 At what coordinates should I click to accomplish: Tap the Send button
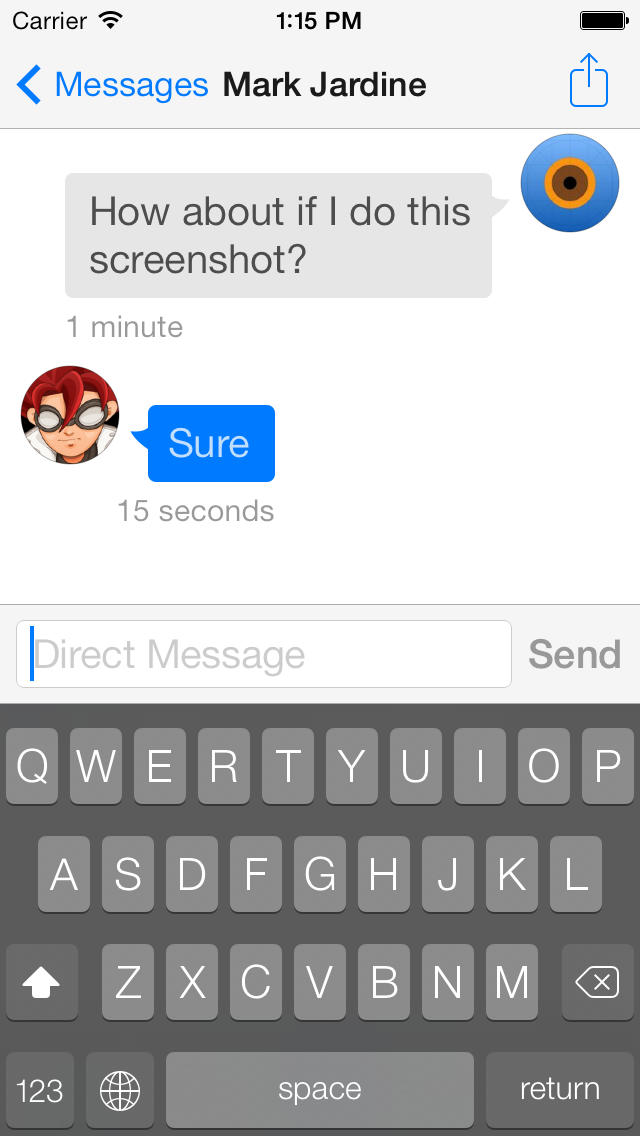[x=574, y=655]
